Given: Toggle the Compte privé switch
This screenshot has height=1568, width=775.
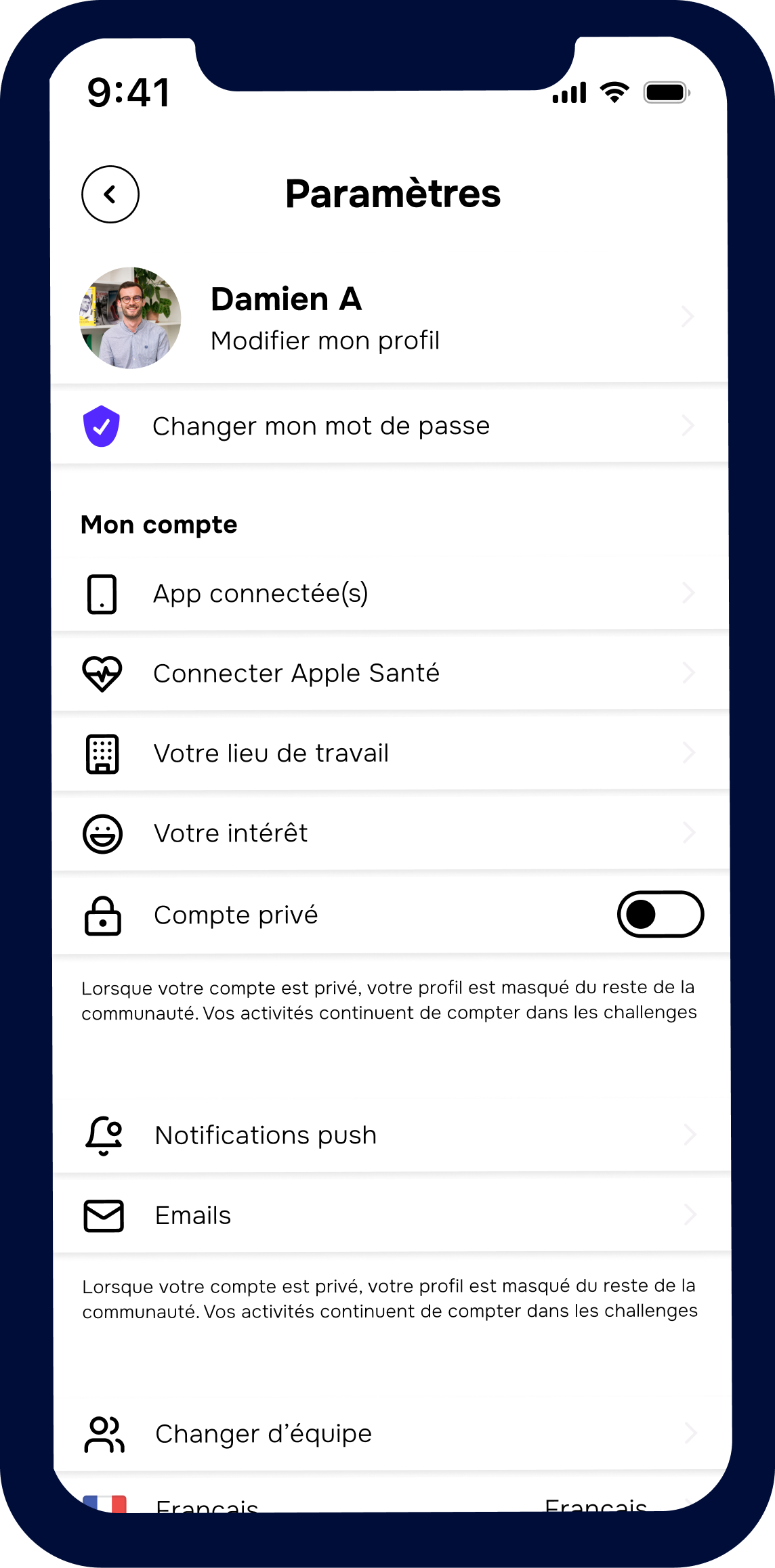Looking at the screenshot, I should pyautogui.click(x=660, y=915).
